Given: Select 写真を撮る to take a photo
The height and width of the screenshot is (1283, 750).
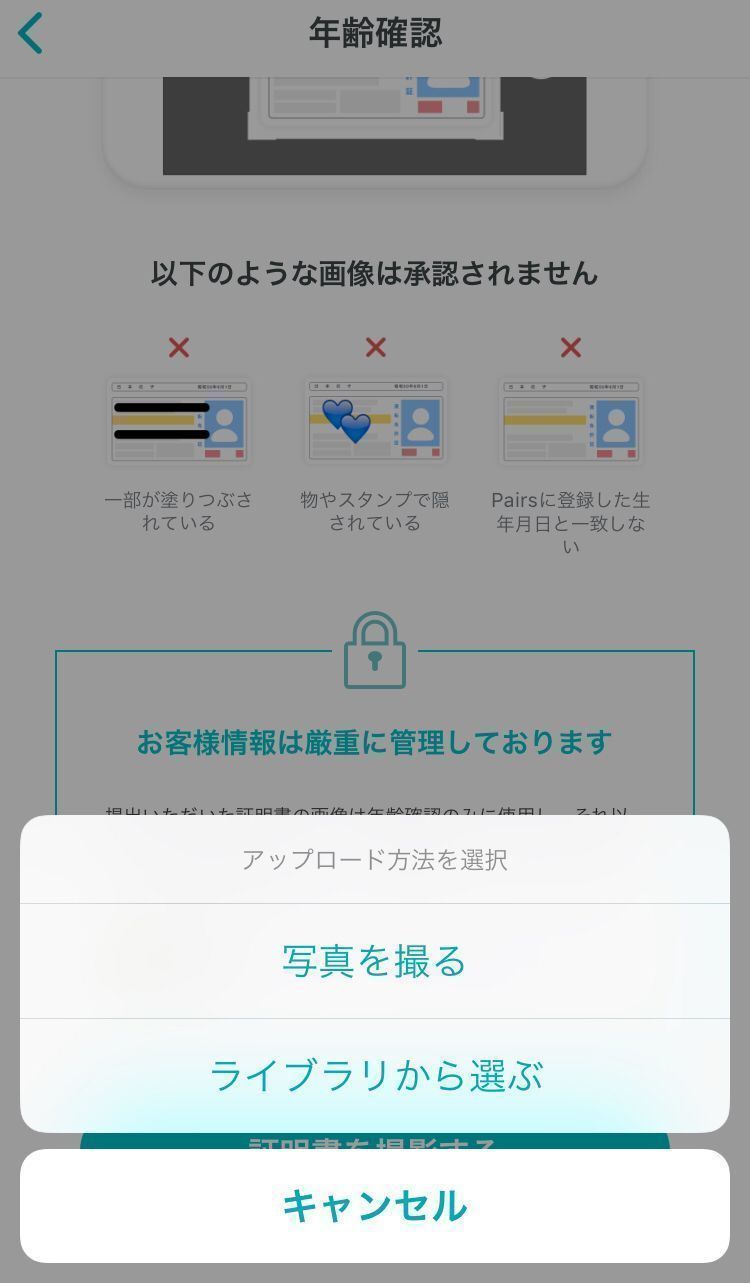Looking at the screenshot, I should point(374,961).
